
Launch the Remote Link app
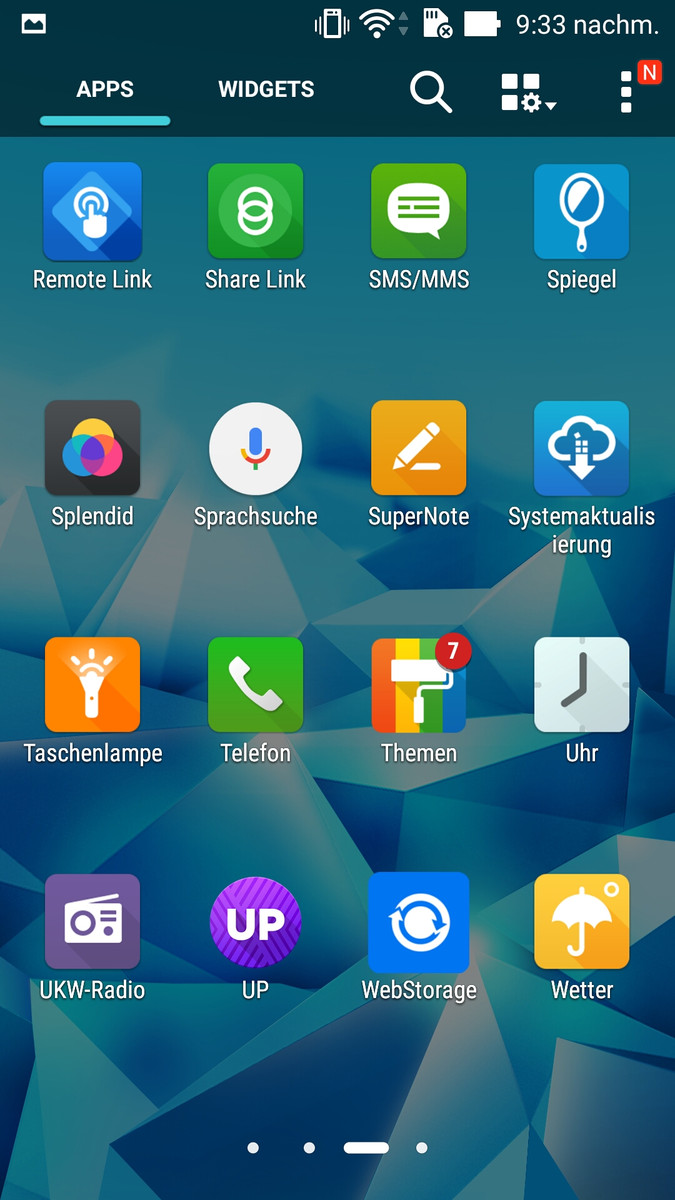92,211
